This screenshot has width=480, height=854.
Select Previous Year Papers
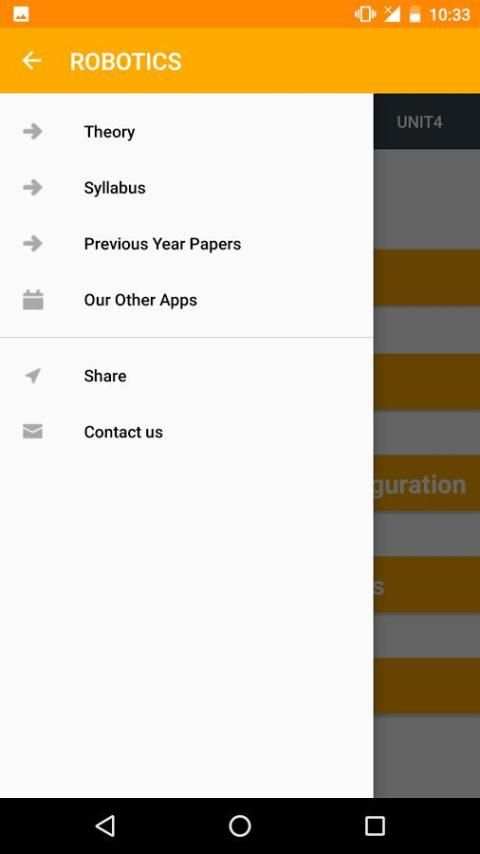pos(187,243)
